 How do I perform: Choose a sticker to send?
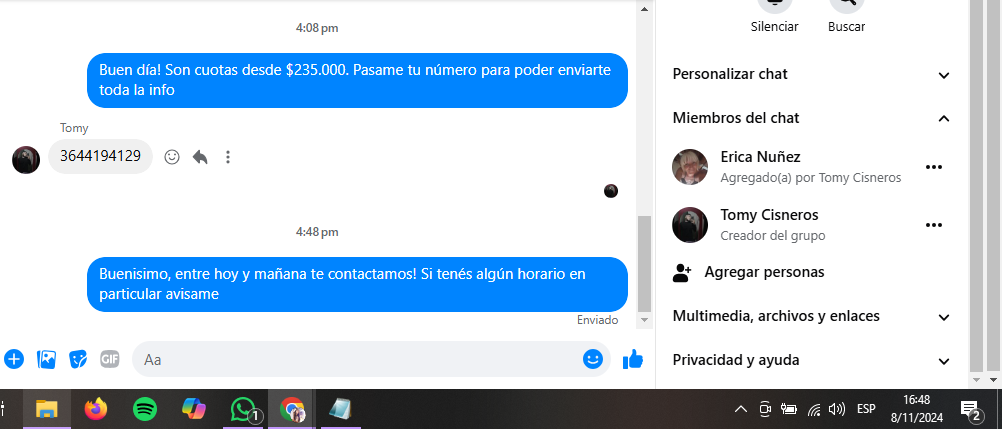coord(78,359)
